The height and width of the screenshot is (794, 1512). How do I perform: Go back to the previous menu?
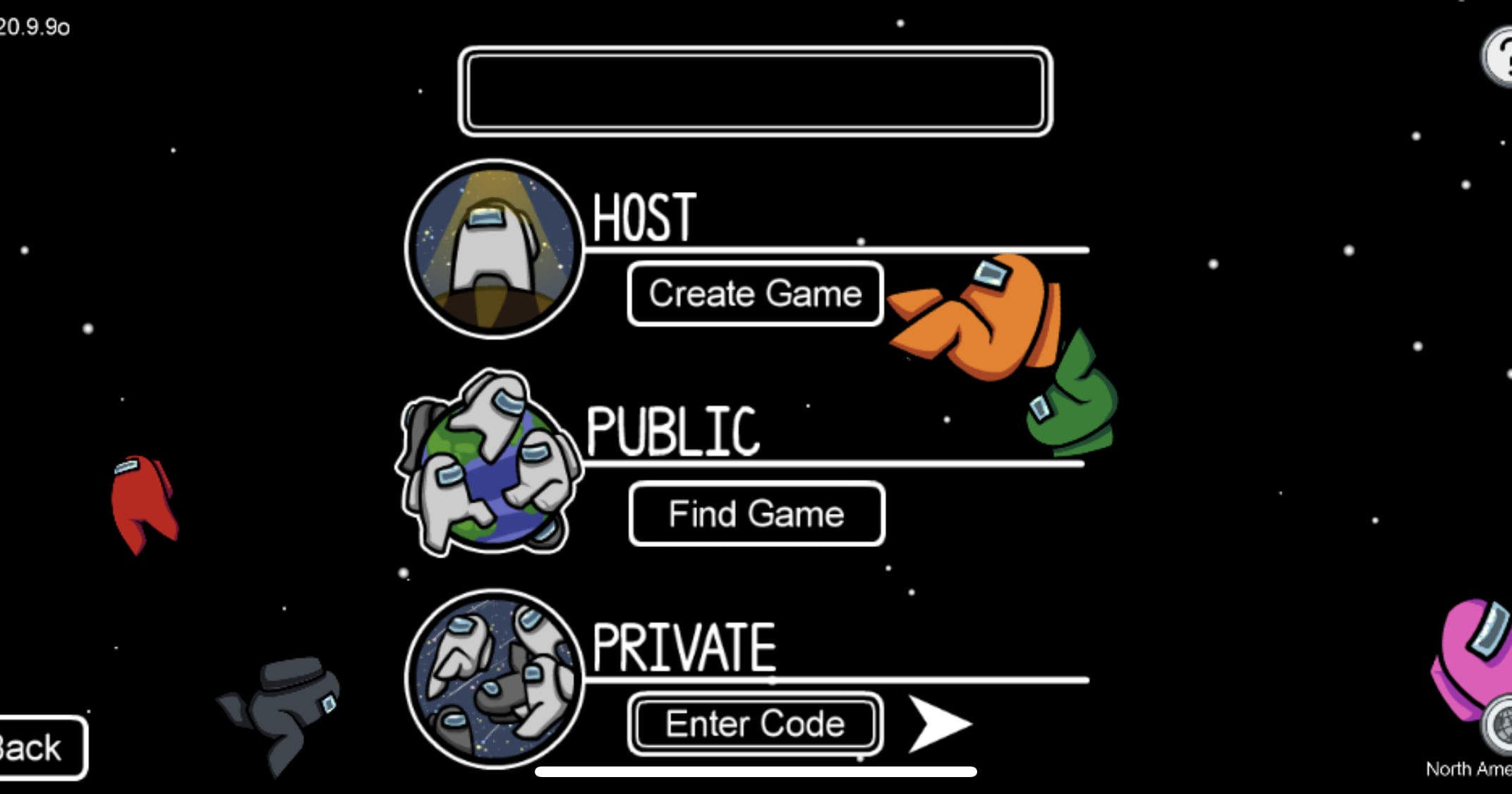tap(39, 747)
